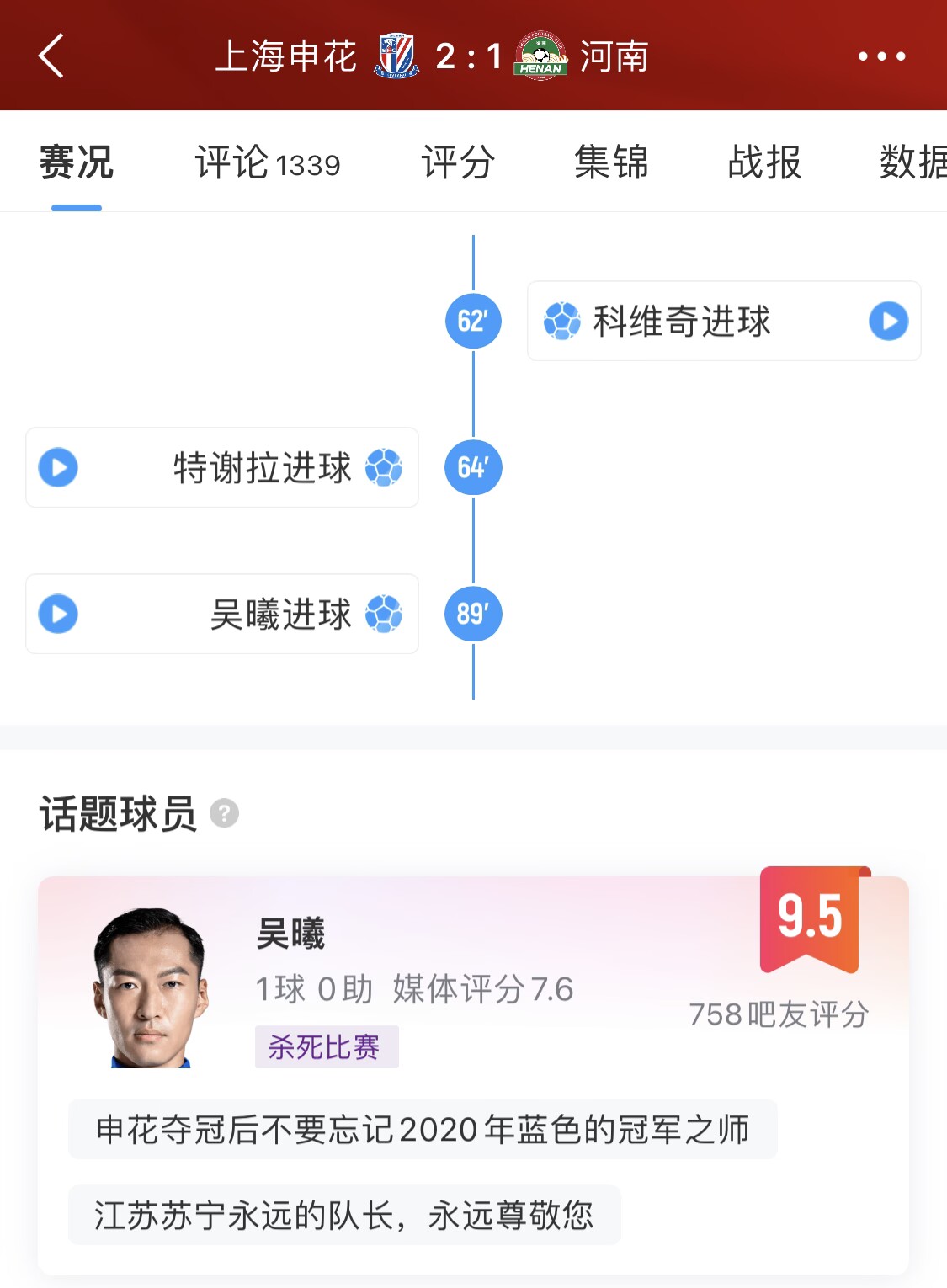Open the comment 江苏苏宁永远的队长
947x1288 pixels.
click(x=344, y=1216)
